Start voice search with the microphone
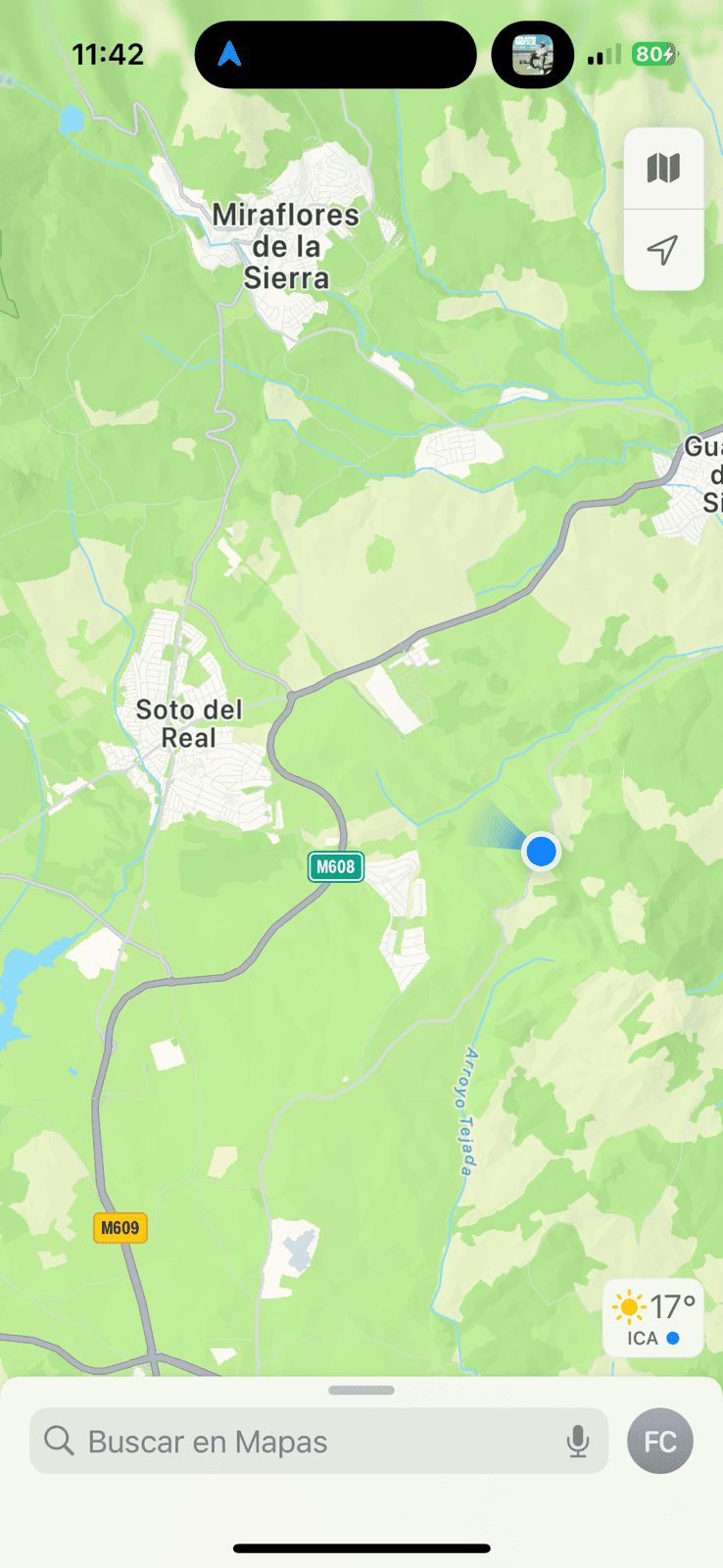723x1568 pixels. 578,1442
